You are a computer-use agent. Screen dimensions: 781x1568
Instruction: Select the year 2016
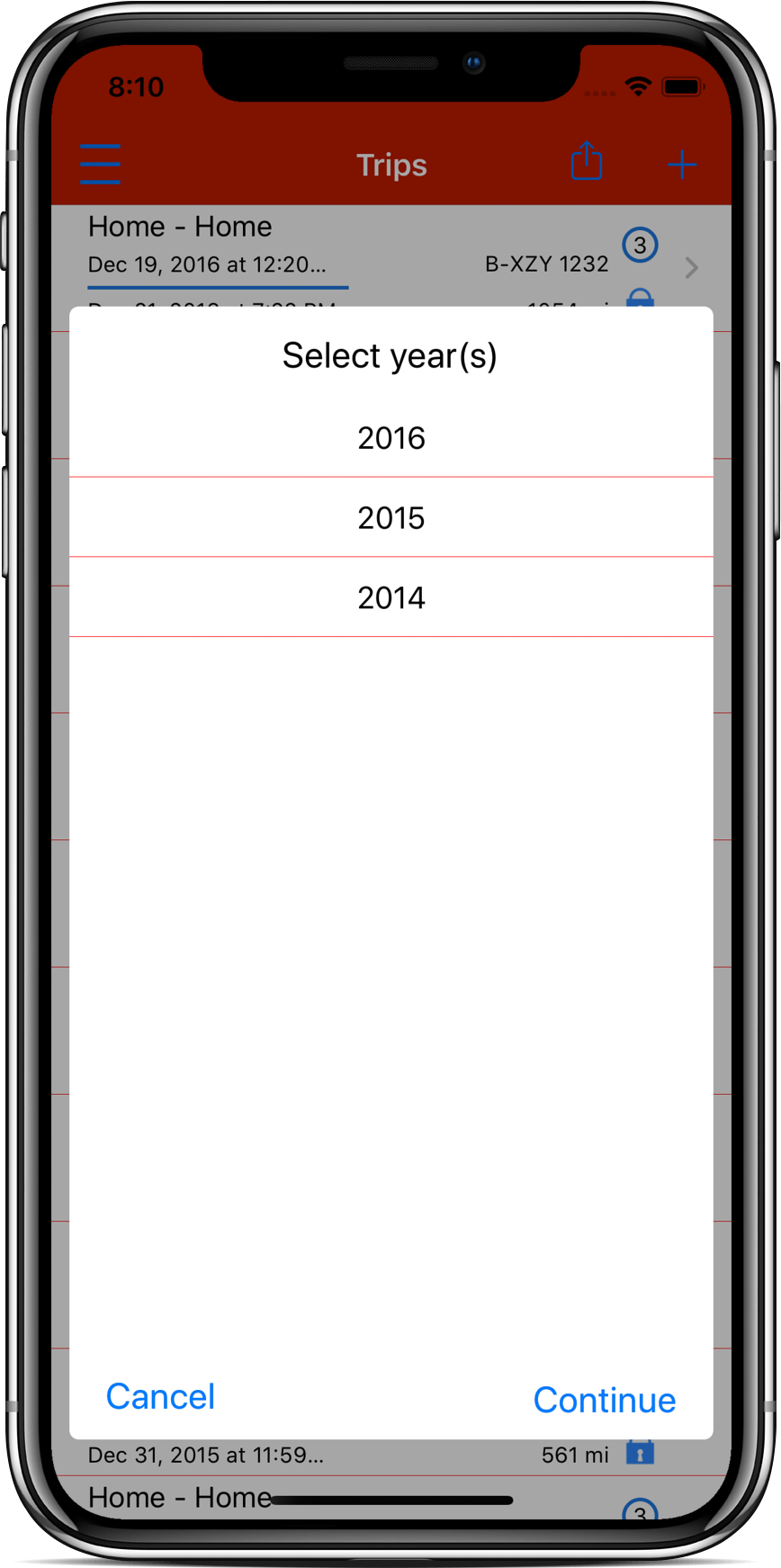[x=390, y=438]
